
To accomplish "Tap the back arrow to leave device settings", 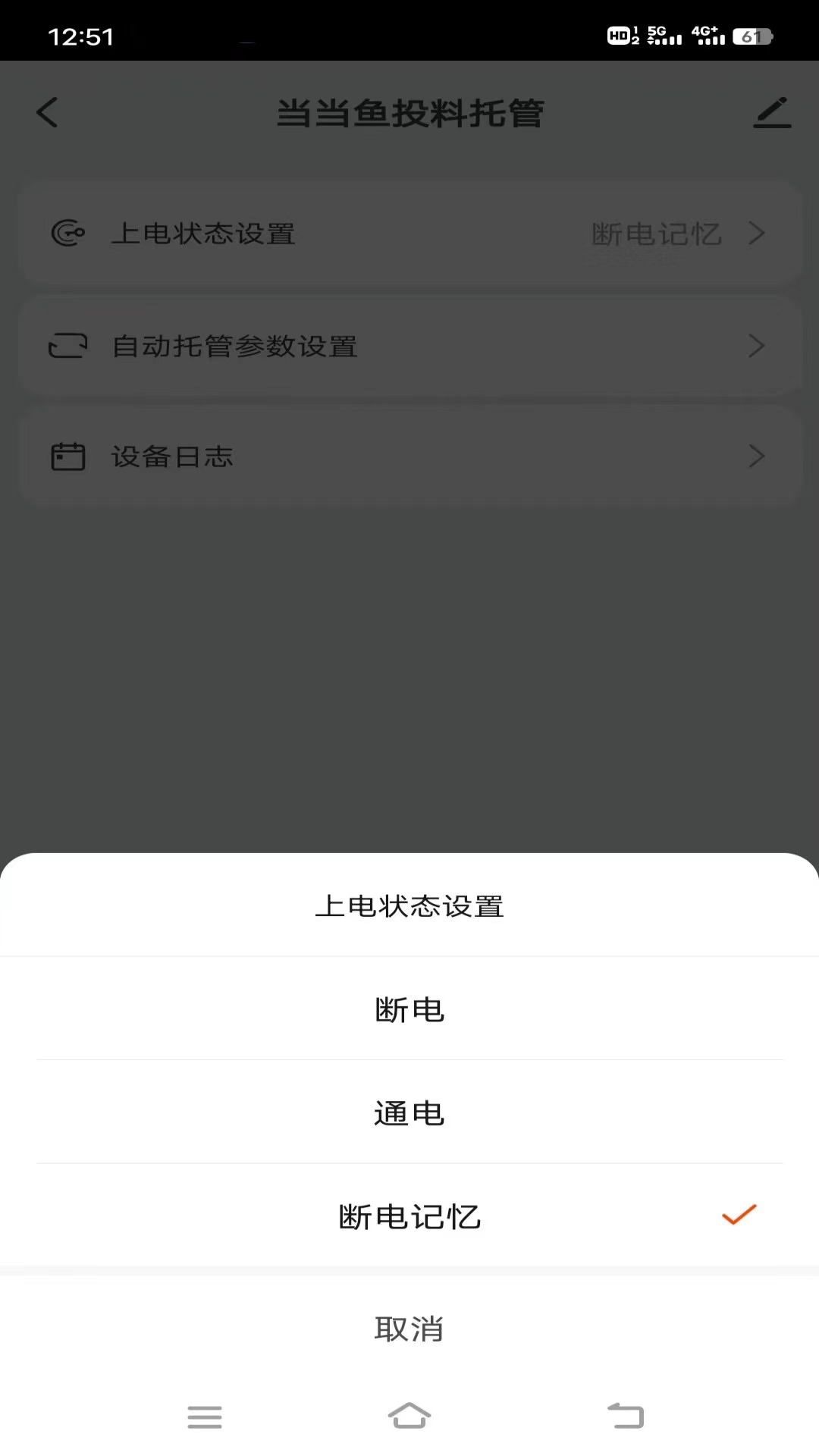I will [x=47, y=111].
